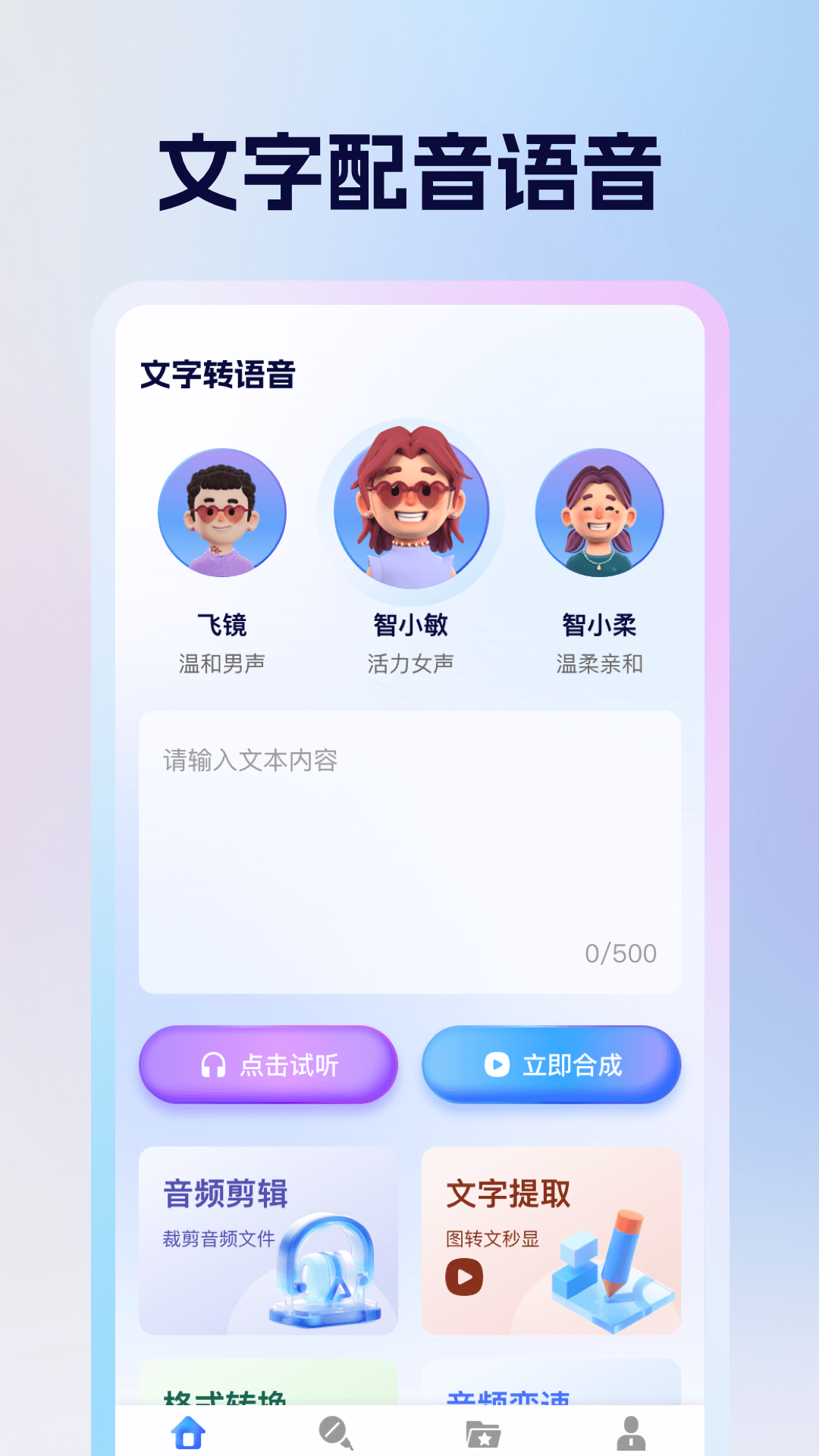The image size is (819, 1456).
Task: Select the 智小柔 温柔亲和 voice
Action: tap(600, 514)
